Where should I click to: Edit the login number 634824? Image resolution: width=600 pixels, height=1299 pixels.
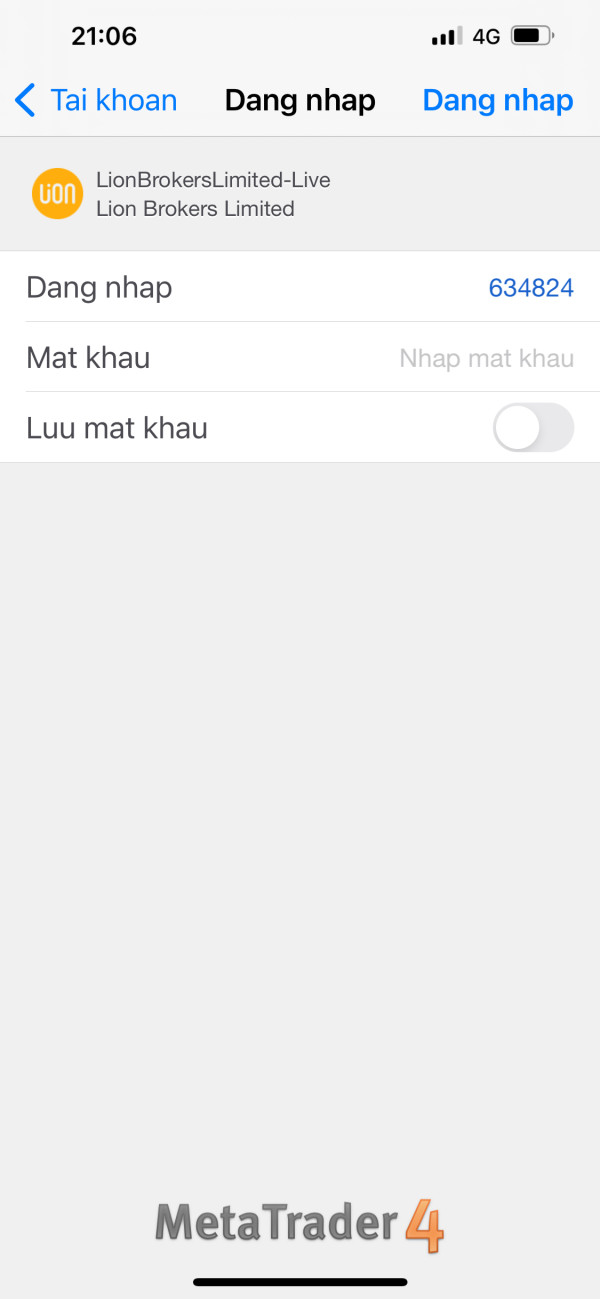[531, 288]
